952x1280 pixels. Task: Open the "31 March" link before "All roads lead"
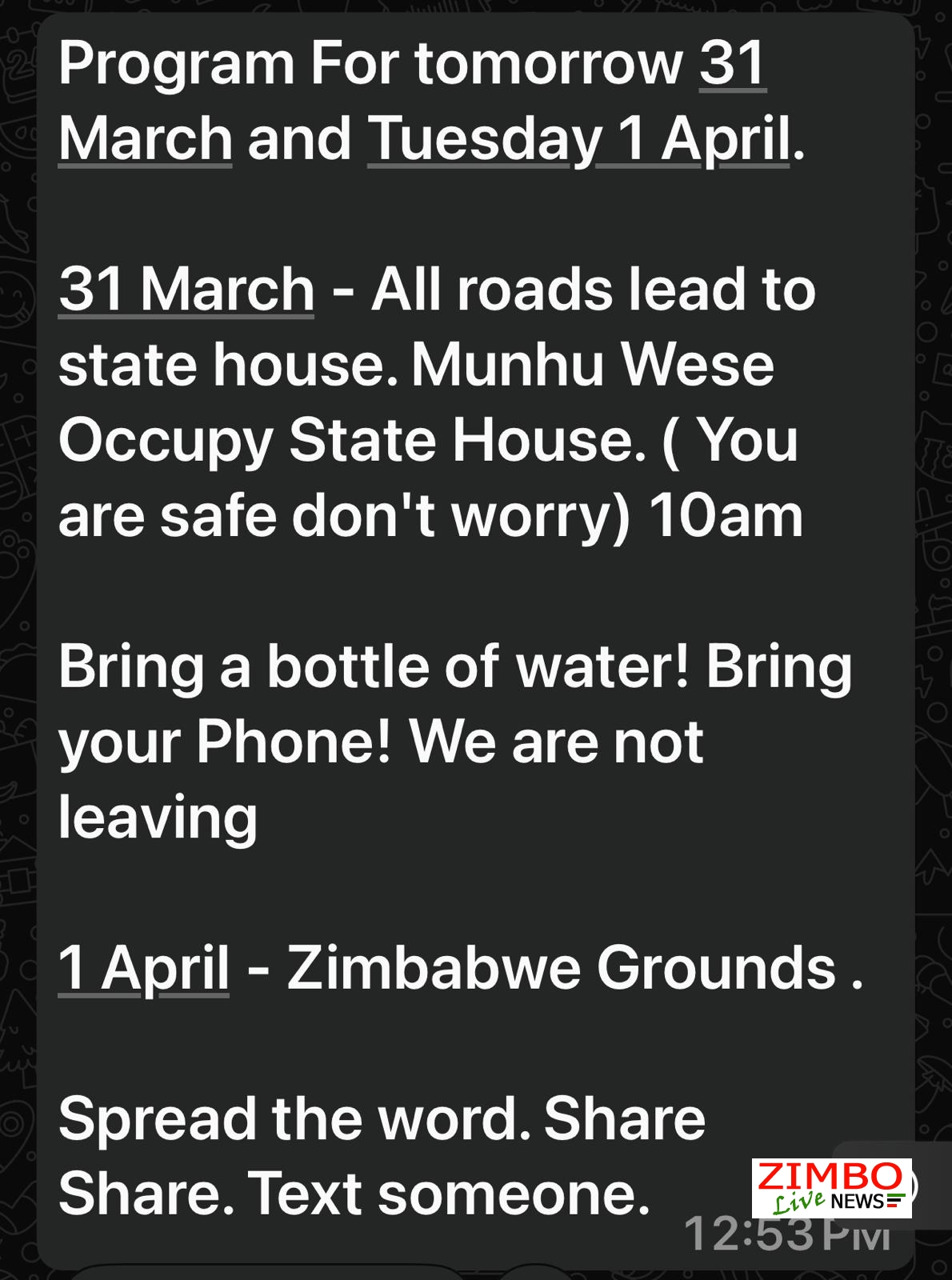pyautogui.click(x=186, y=290)
